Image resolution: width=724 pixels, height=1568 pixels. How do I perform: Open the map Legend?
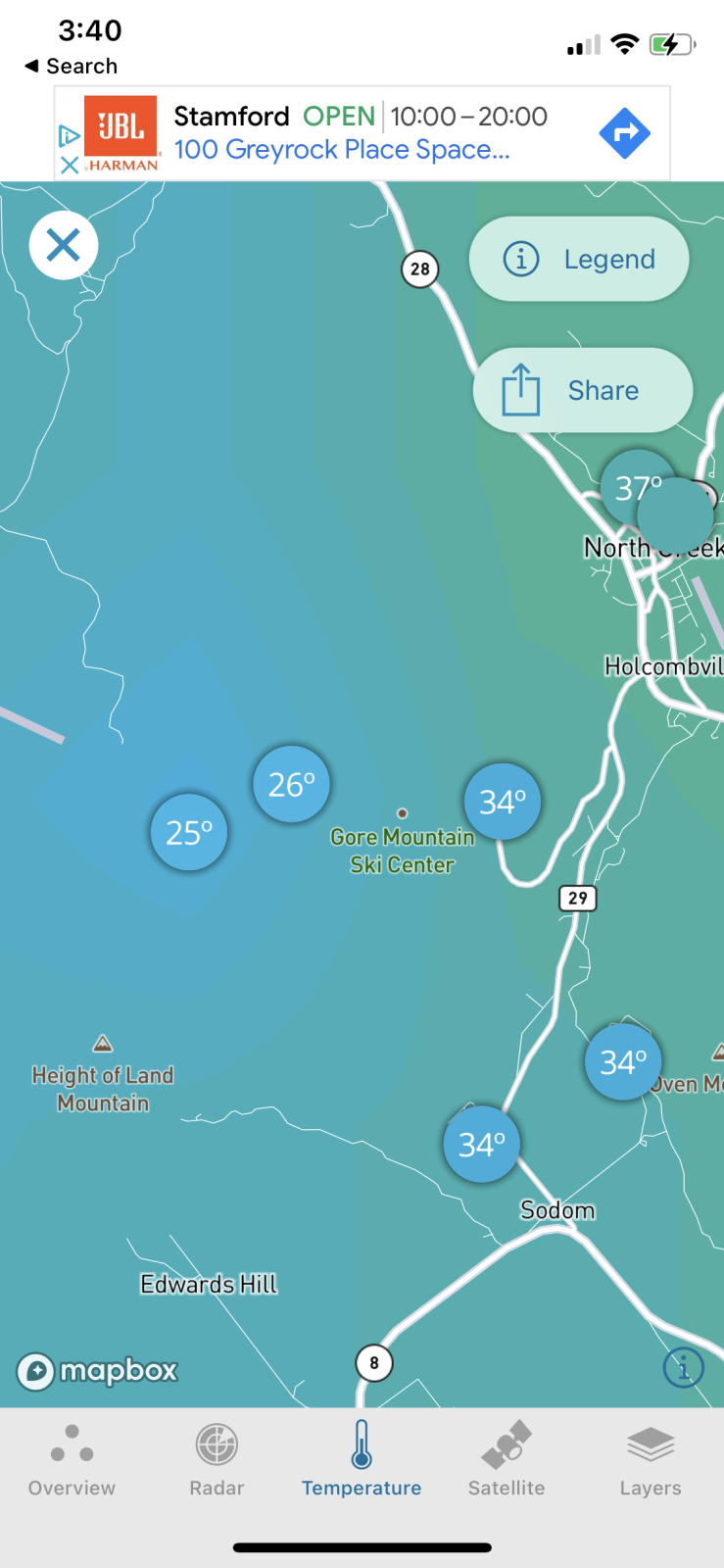point(579,259)
